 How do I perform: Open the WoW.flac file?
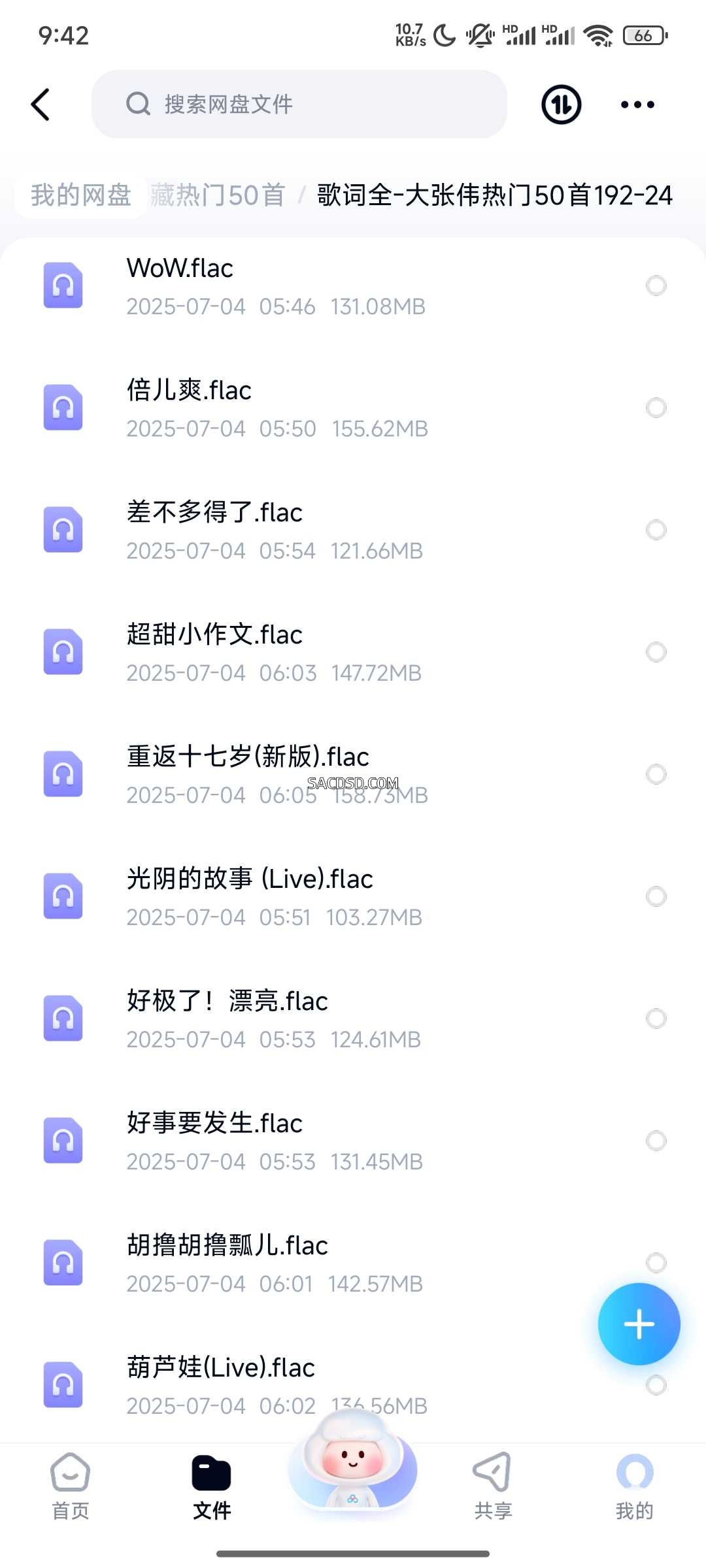(x=353, y=286)
